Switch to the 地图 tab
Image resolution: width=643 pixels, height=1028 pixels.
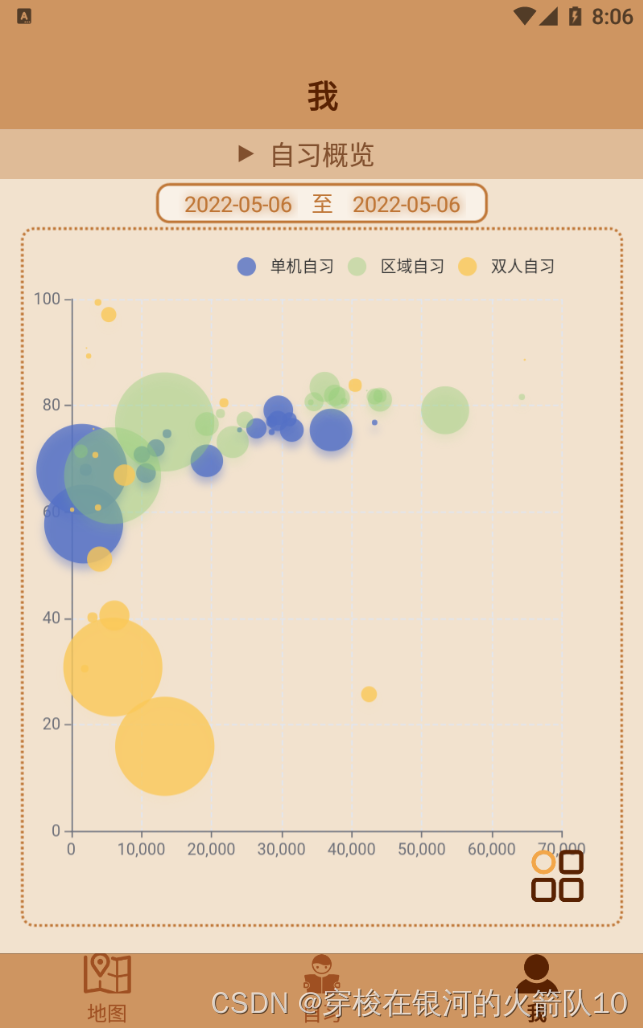coord(107,989)
